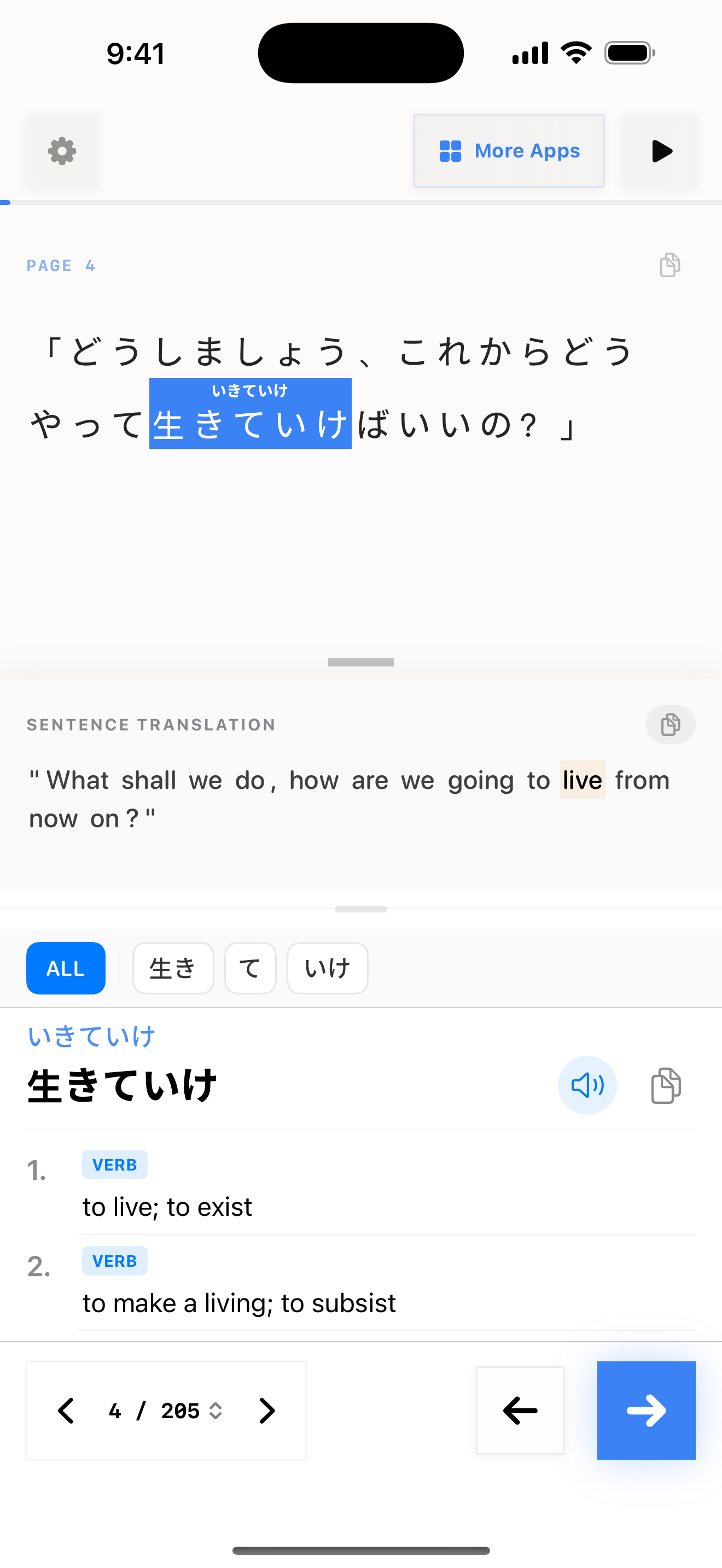Tap the highlighted word 生きていけ in the sentence

(250, 424)
